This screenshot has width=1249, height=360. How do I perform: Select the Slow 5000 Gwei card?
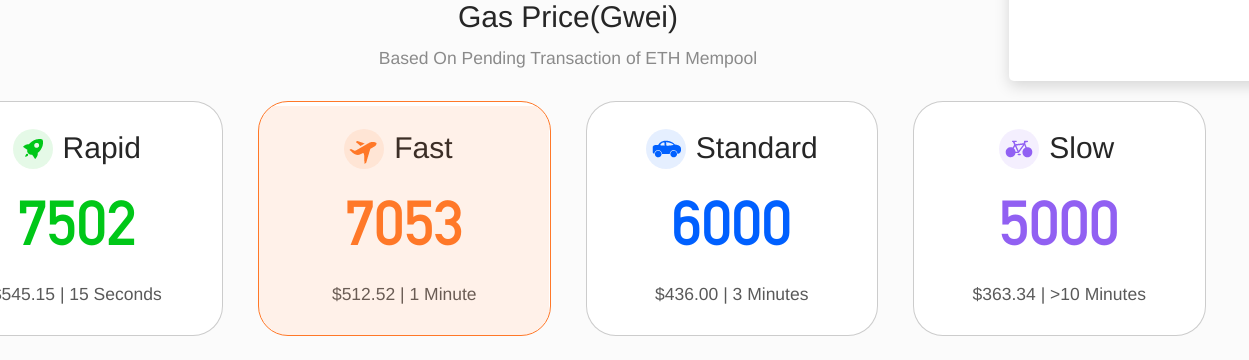pos(1059,218)
